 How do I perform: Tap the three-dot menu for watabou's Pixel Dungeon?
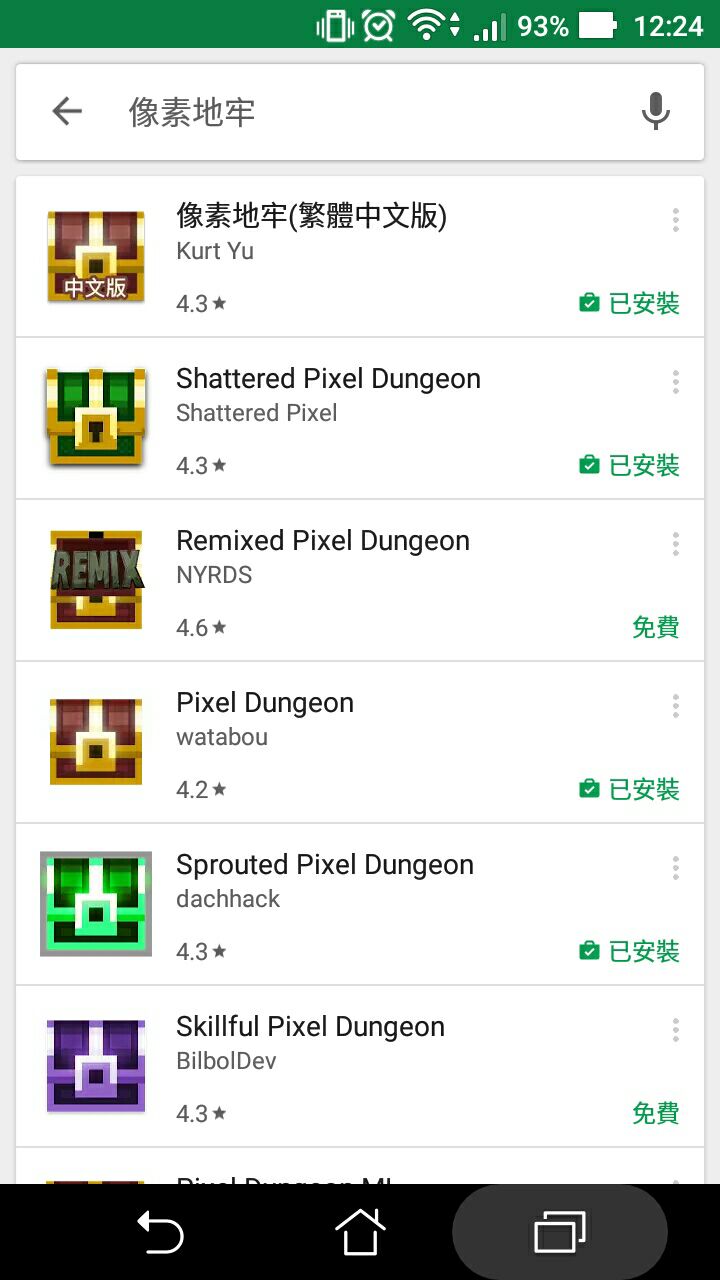click(x=676, y=706)
